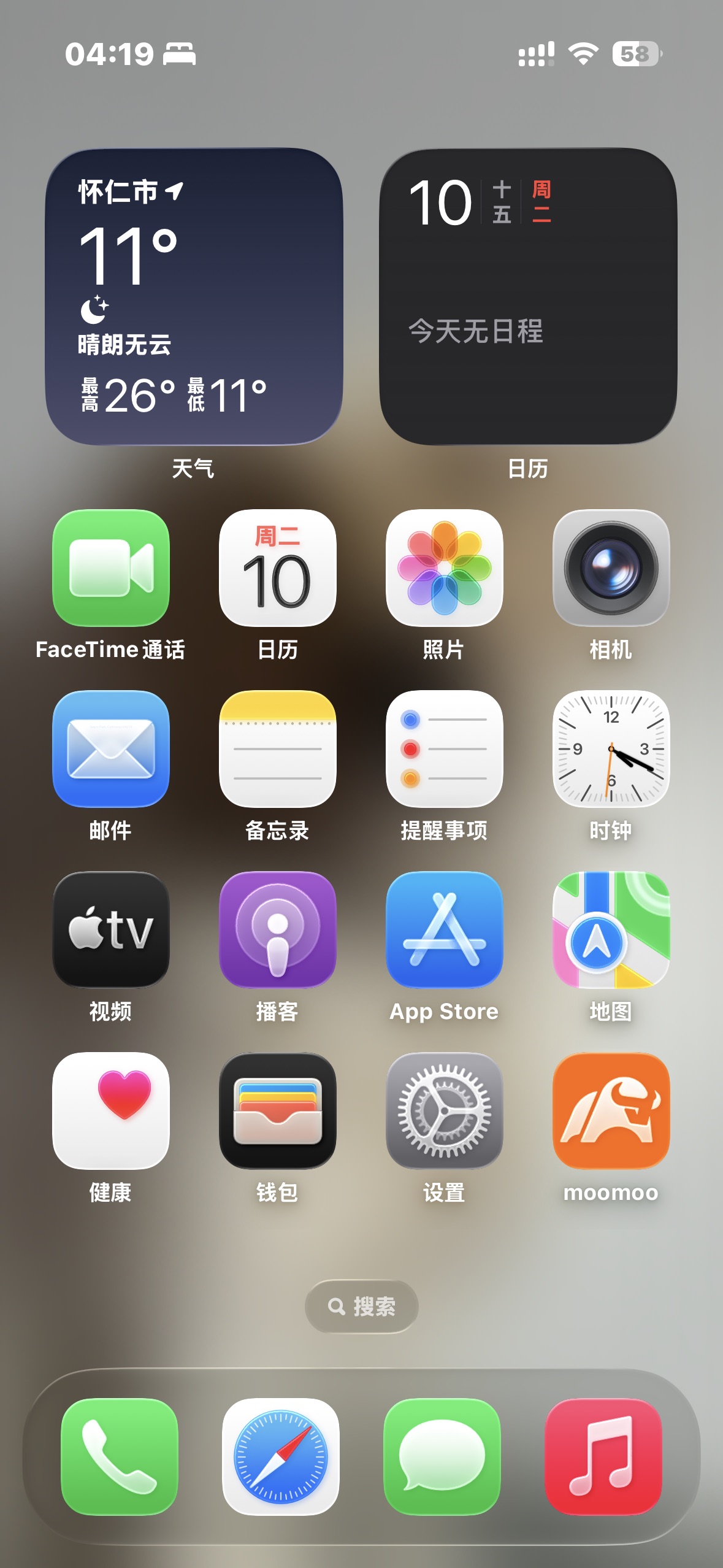Image resolution: width=723 pixels, height=1568 pixels.
Task: Open the weather widget for 怀仁市
Action: pos(194,296)
